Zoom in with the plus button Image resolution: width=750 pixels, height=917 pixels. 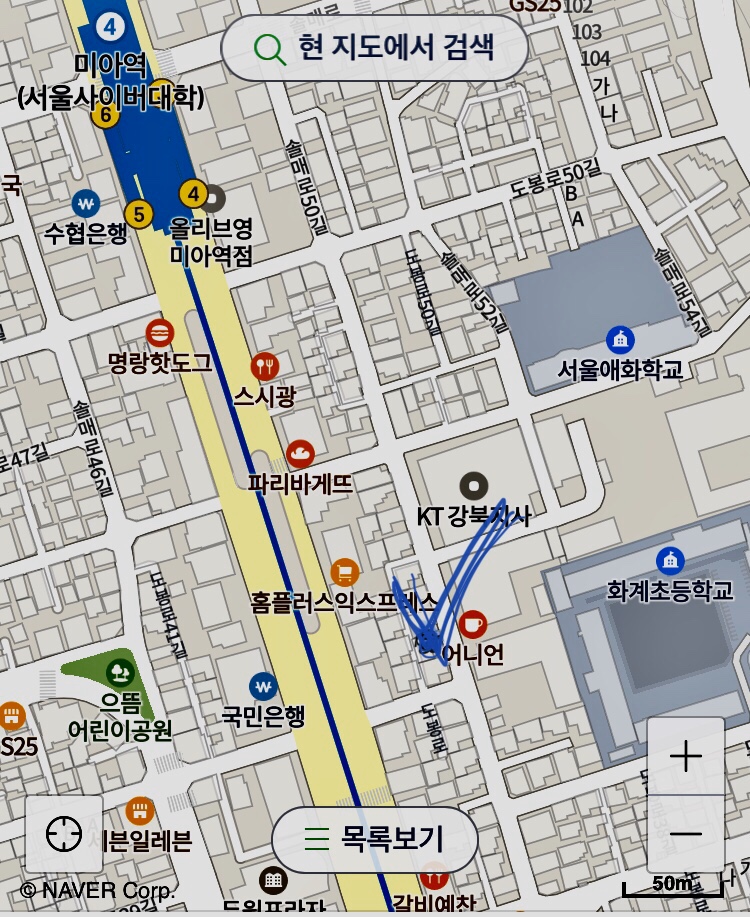pos(686,757)
